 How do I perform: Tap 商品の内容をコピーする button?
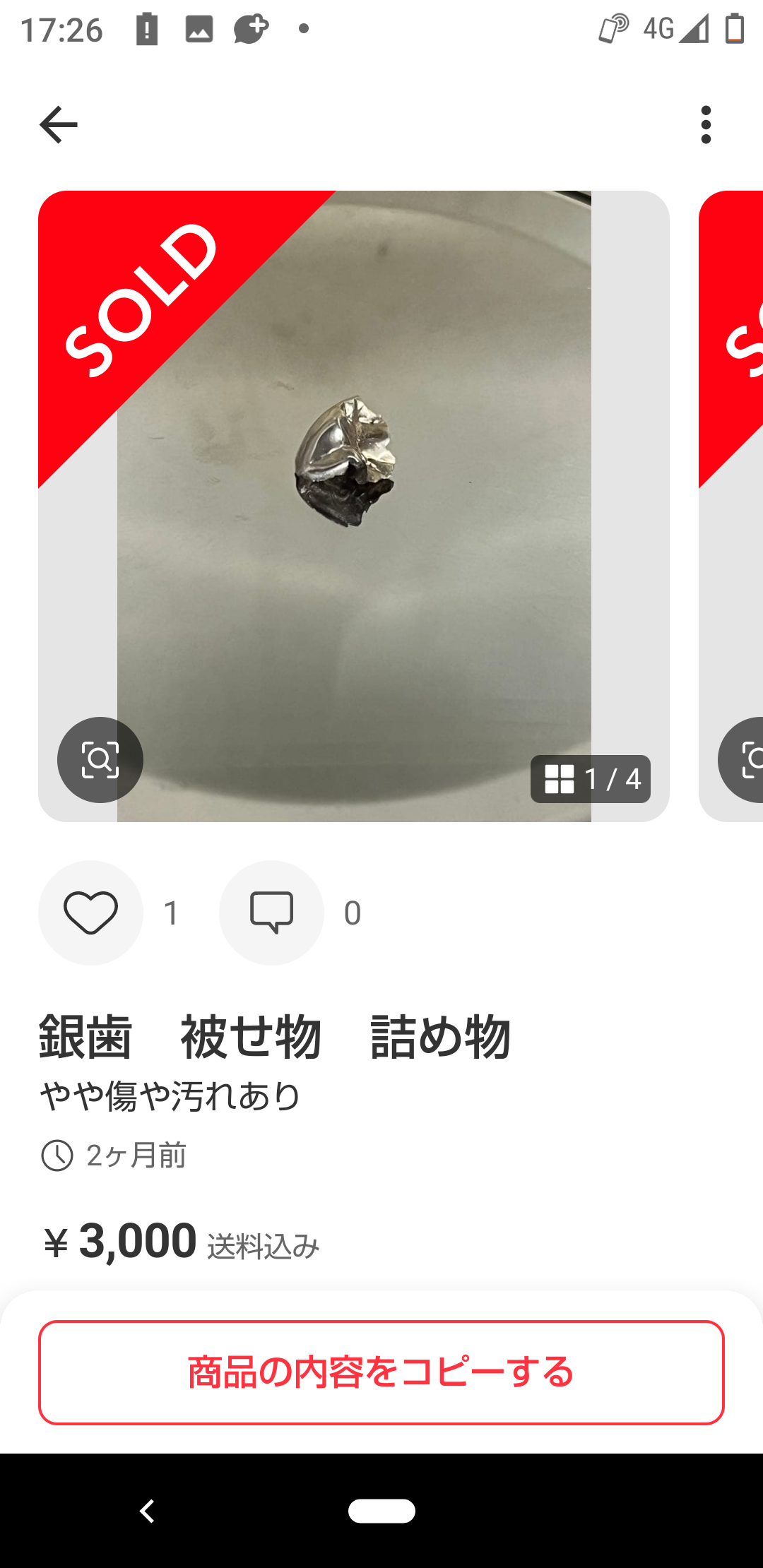click(381, 1372)
